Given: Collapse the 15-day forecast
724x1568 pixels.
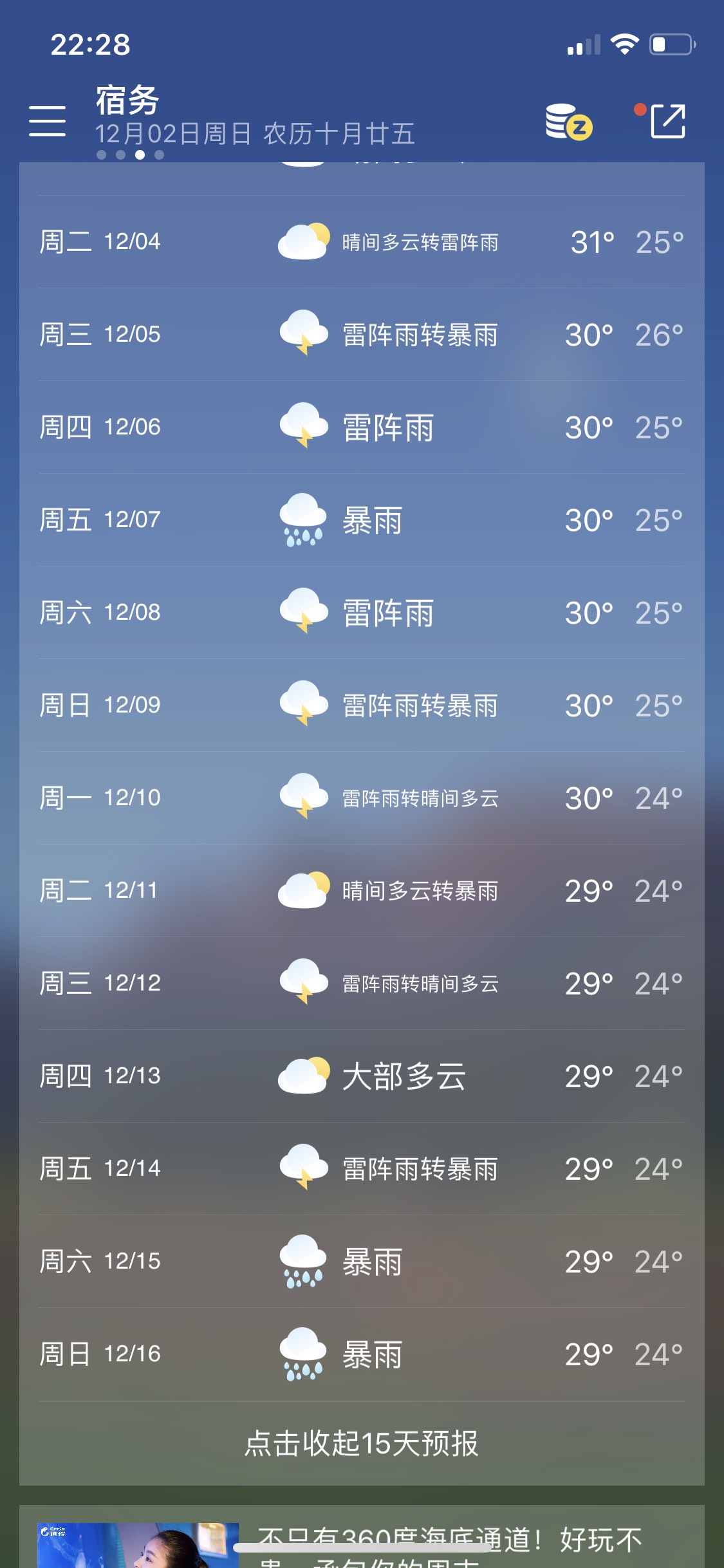Looking at the screenshot, I should (x=362, y=1443).
